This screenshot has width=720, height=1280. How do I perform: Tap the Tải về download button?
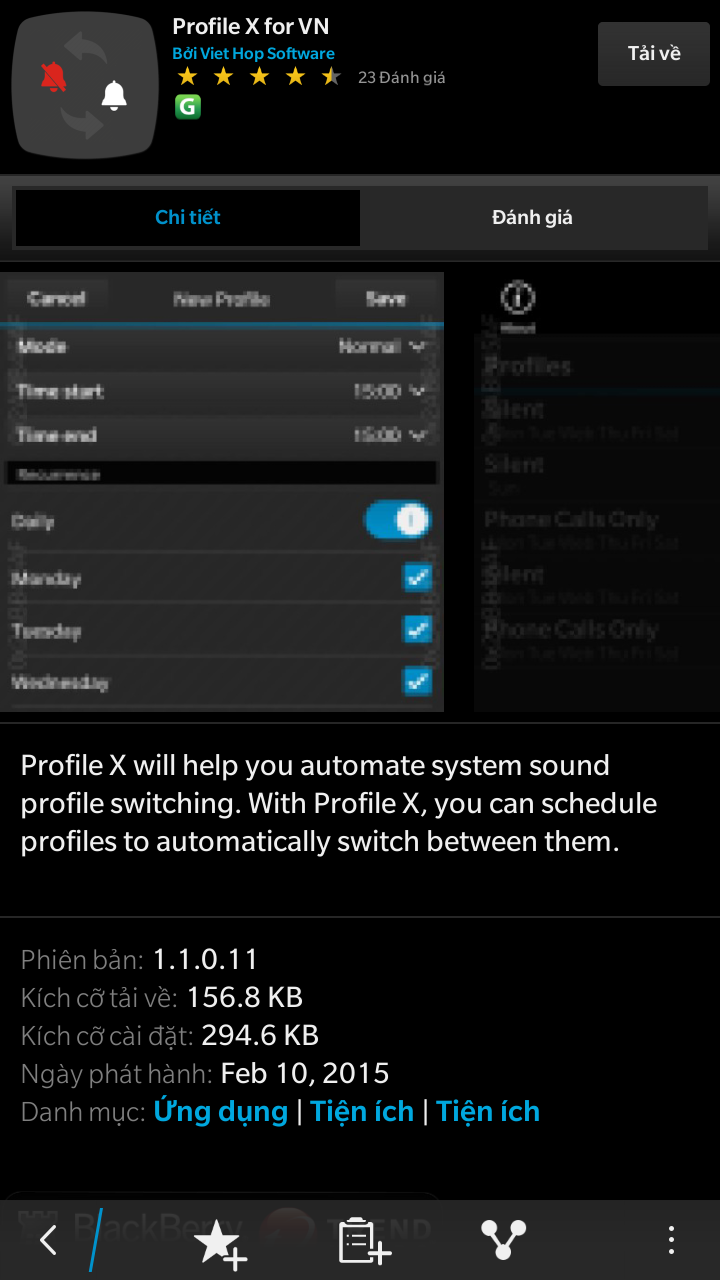tap(653, 54)
